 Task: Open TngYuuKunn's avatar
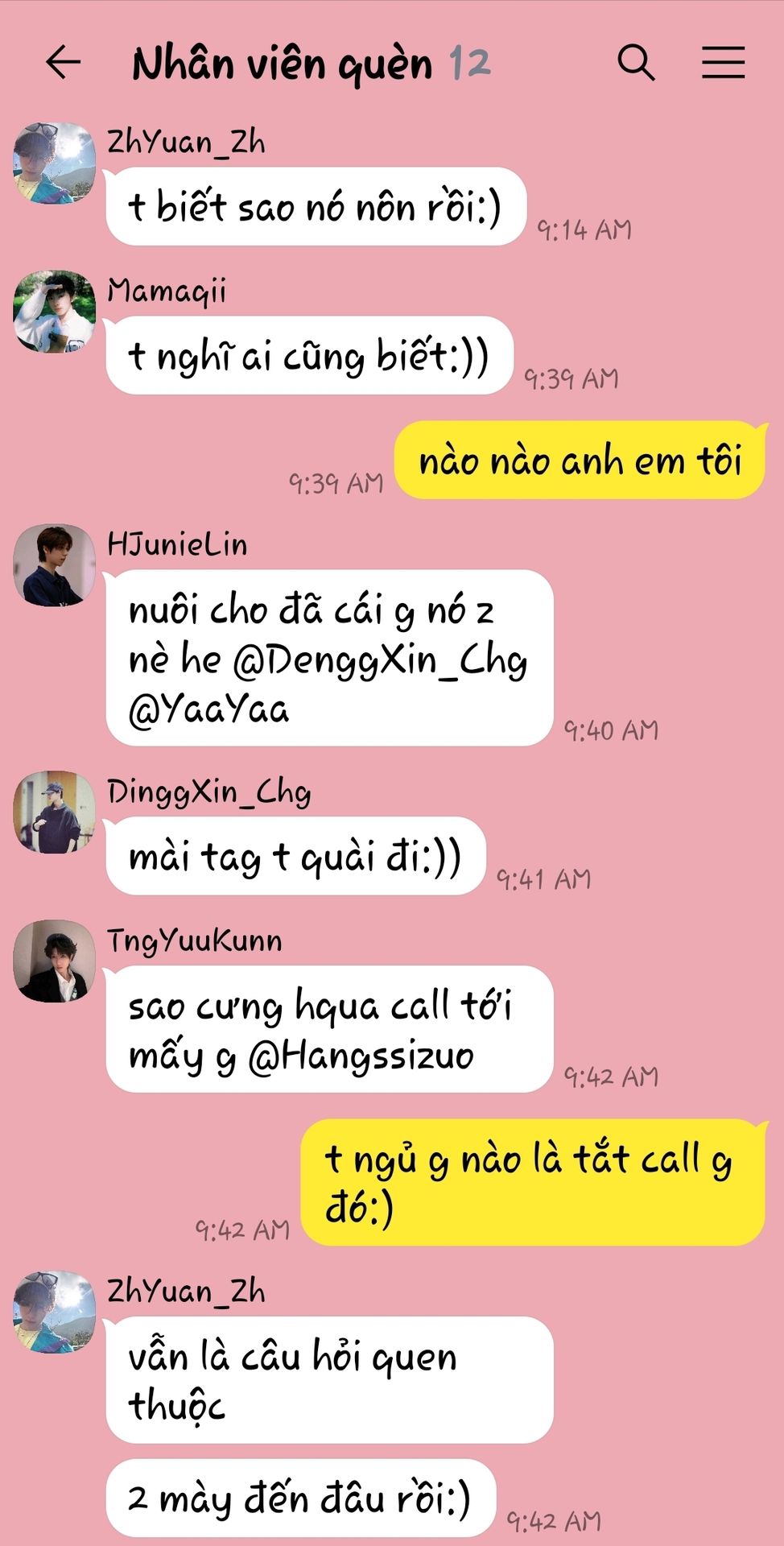click(54, 961)
